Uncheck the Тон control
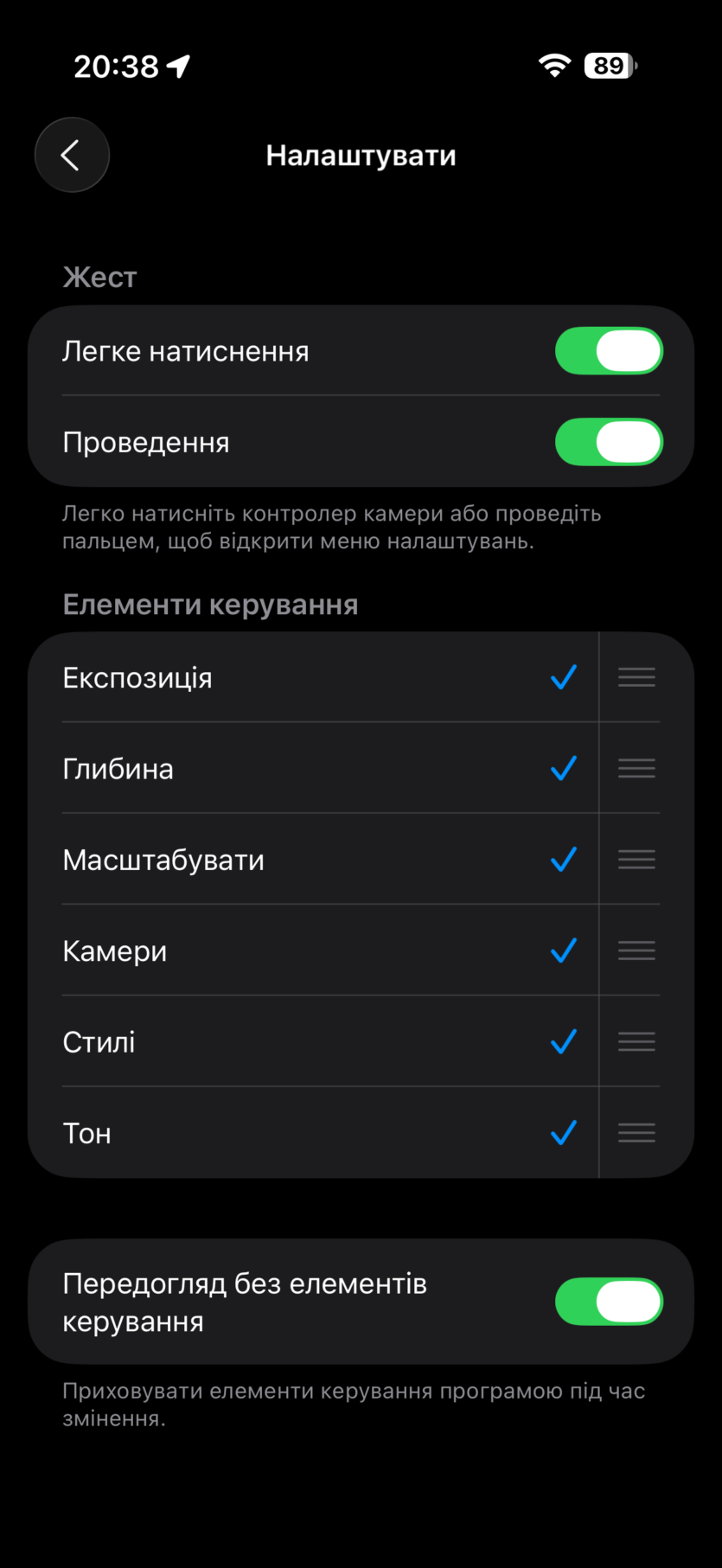Screen dimensions: 722x1568 (x=563, y=1133)
